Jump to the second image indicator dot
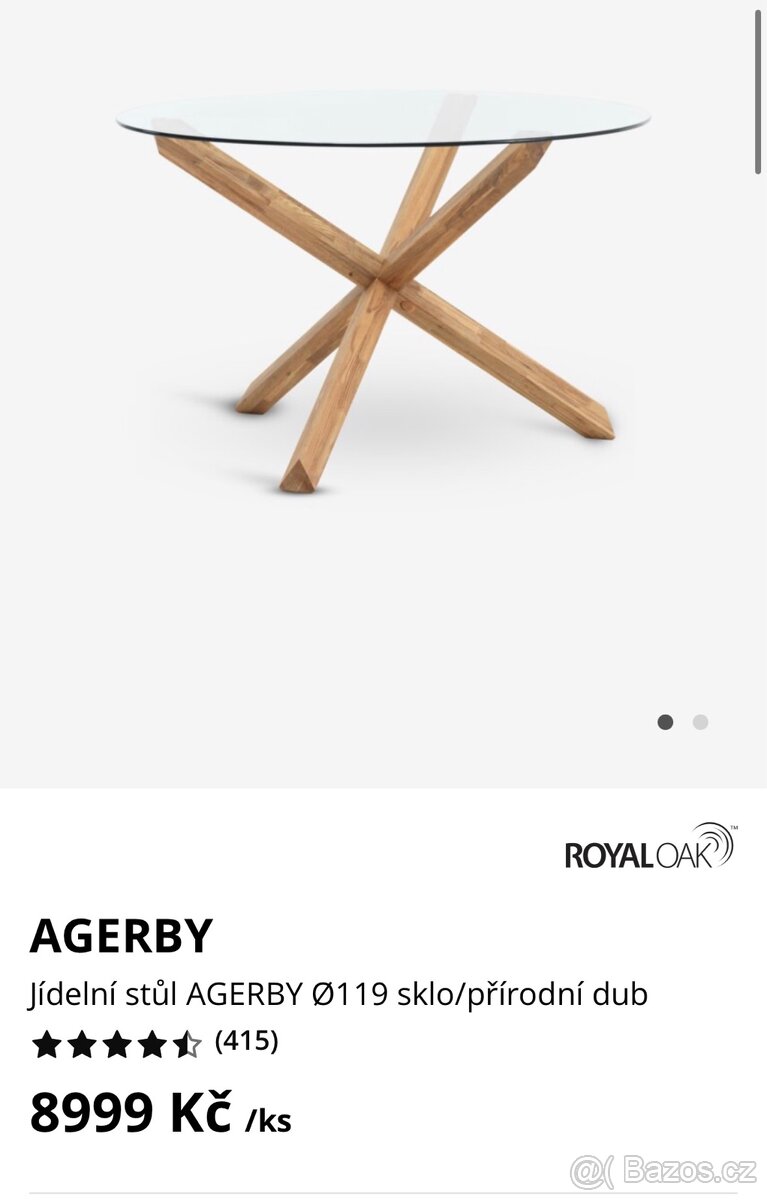This screenshot has width=767, height=1200. tap(700, 722)
